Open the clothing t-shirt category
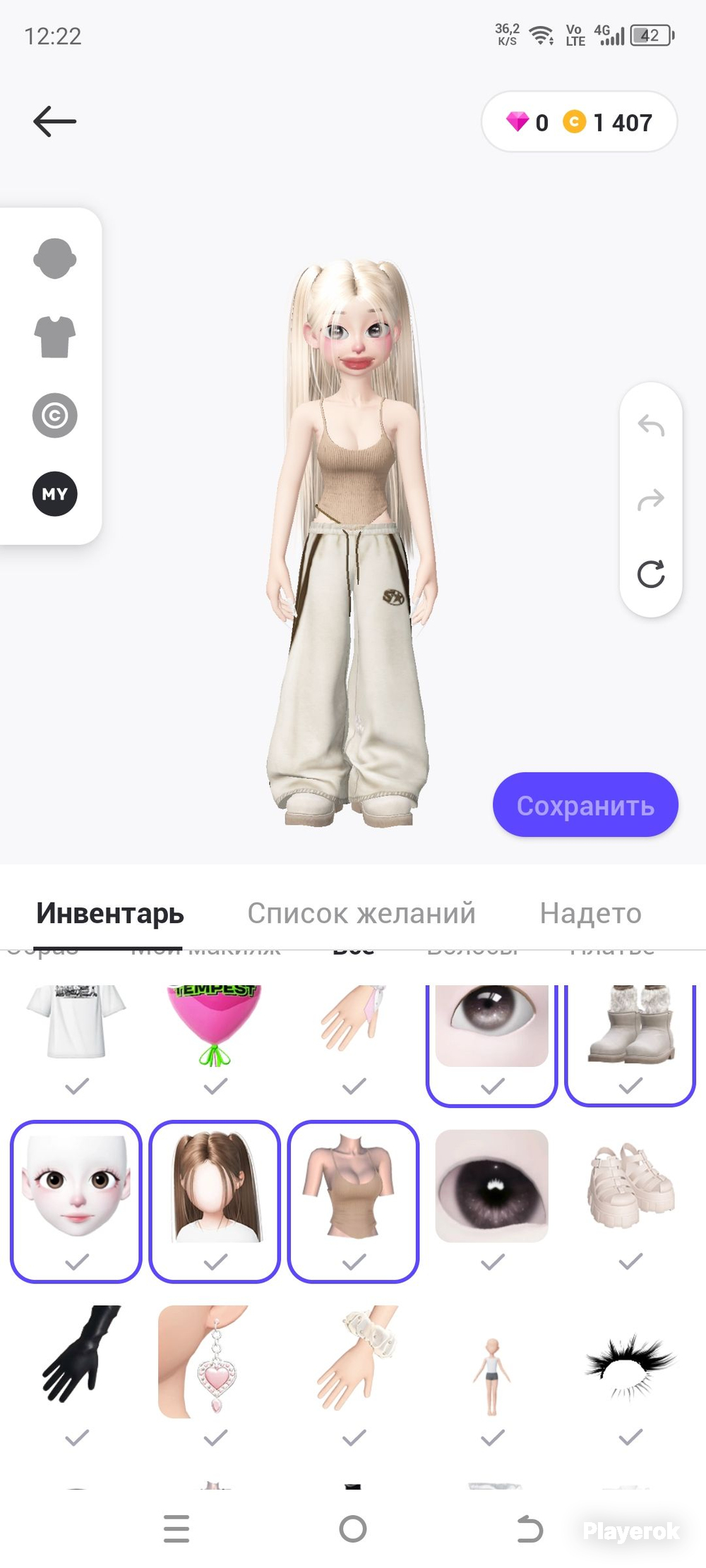The width and height of the screenshot is (706, 1568). pyautogui.click(x=54, y=337)
